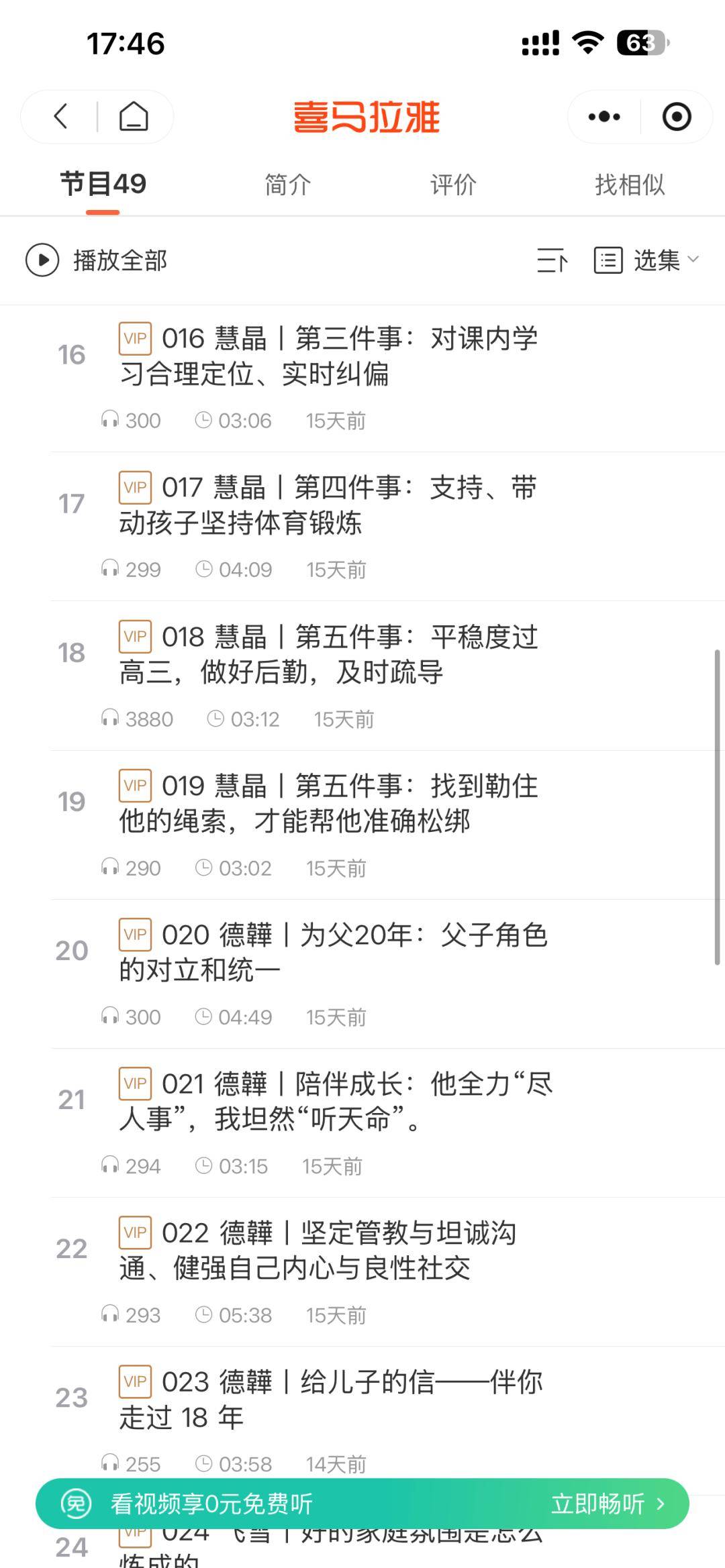The height and width of the screenshot is (1568, 725).
Task: Toggle the episode sort order icon
Action: click(x=552, y=261)
